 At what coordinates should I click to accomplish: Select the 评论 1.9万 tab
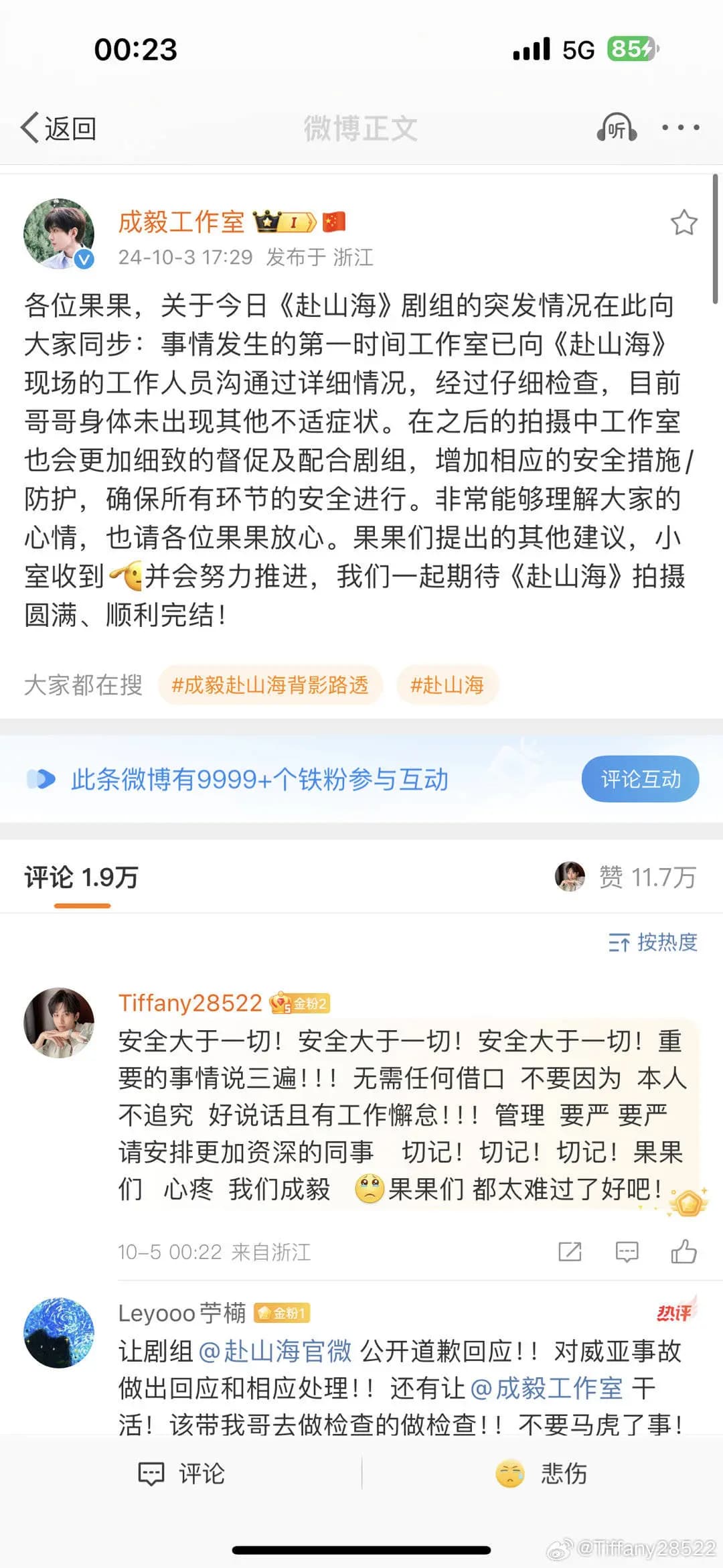tap(82, 877)
